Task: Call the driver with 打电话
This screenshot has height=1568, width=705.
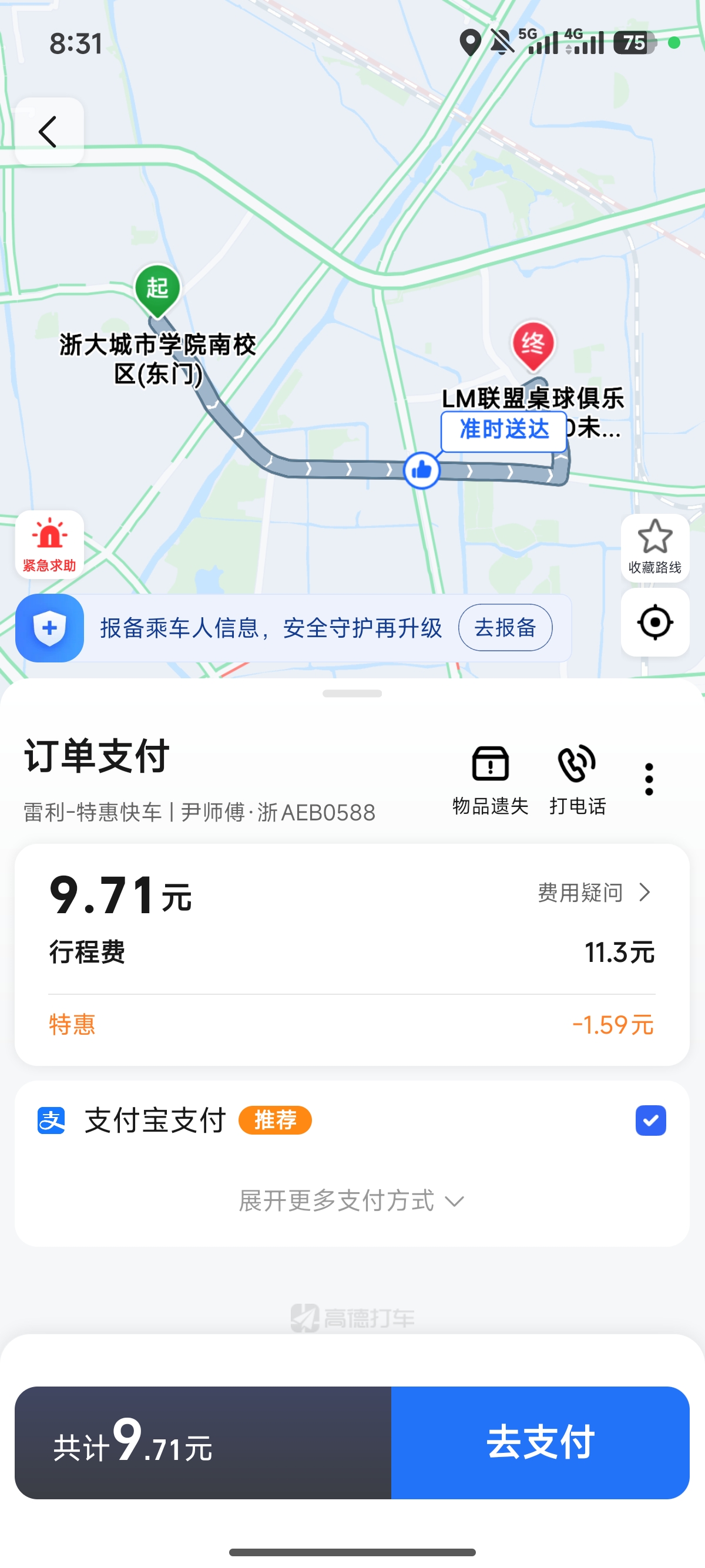Action: (577, 780)
